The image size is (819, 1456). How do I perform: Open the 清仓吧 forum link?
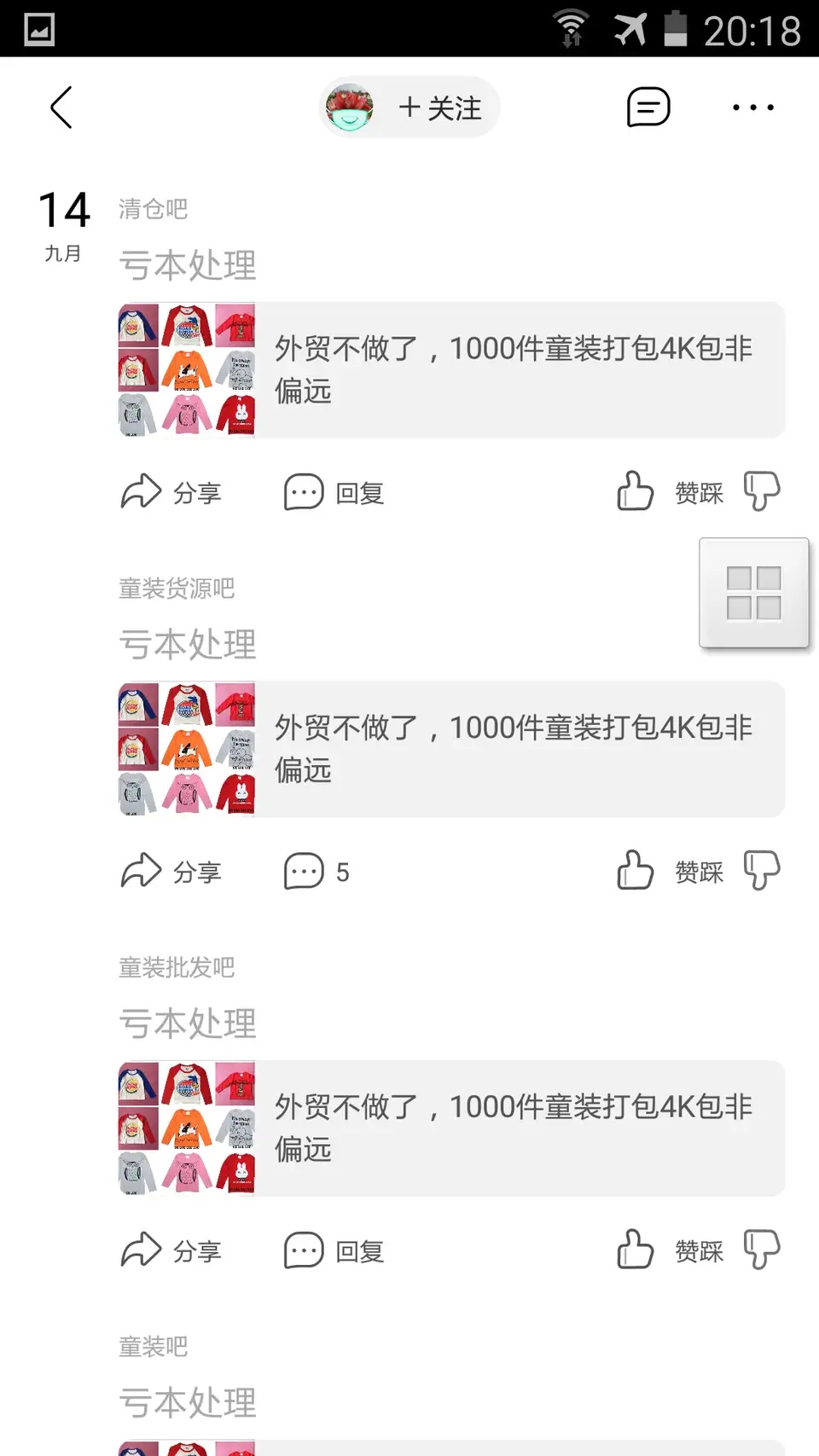coord(154,209)
